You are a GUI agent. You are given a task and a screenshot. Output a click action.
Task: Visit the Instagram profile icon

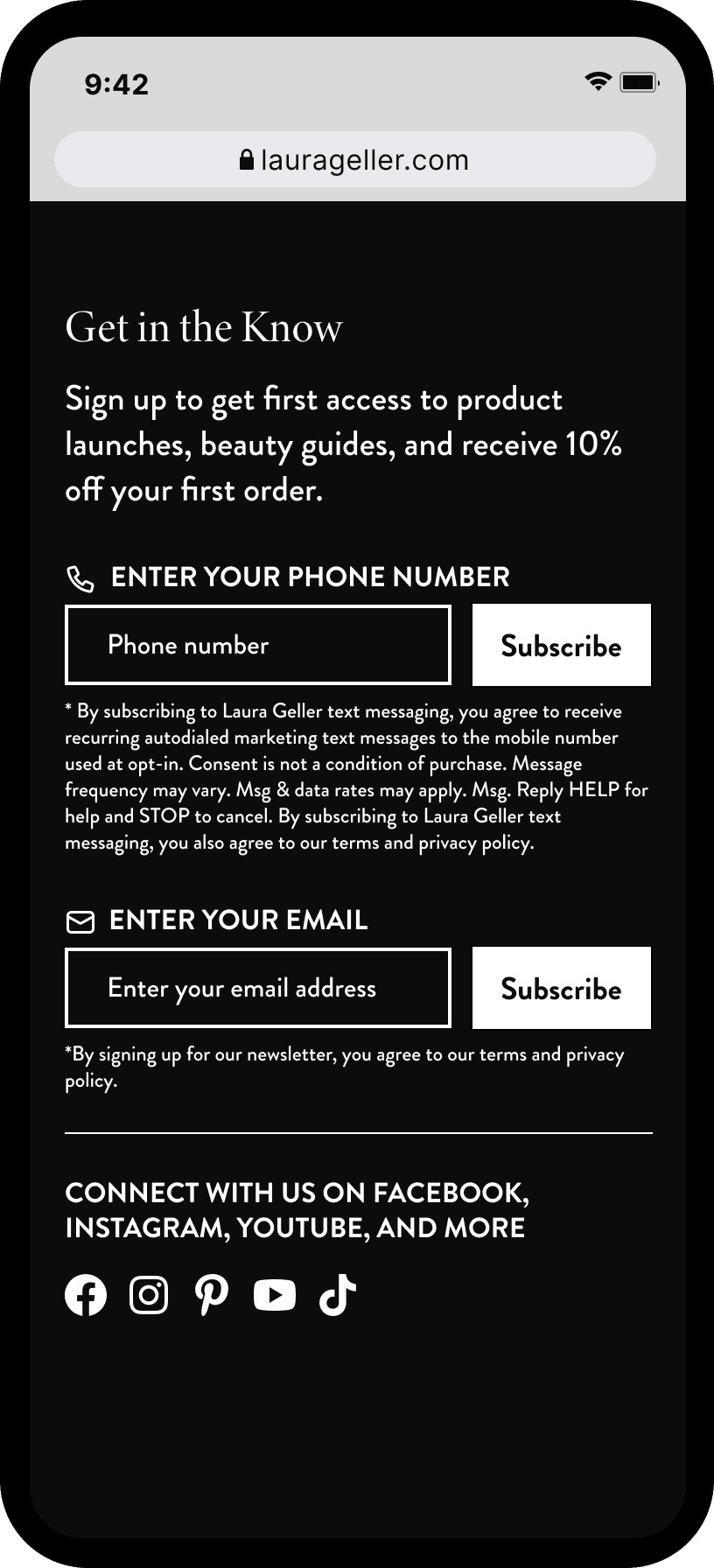(149, 1295)
